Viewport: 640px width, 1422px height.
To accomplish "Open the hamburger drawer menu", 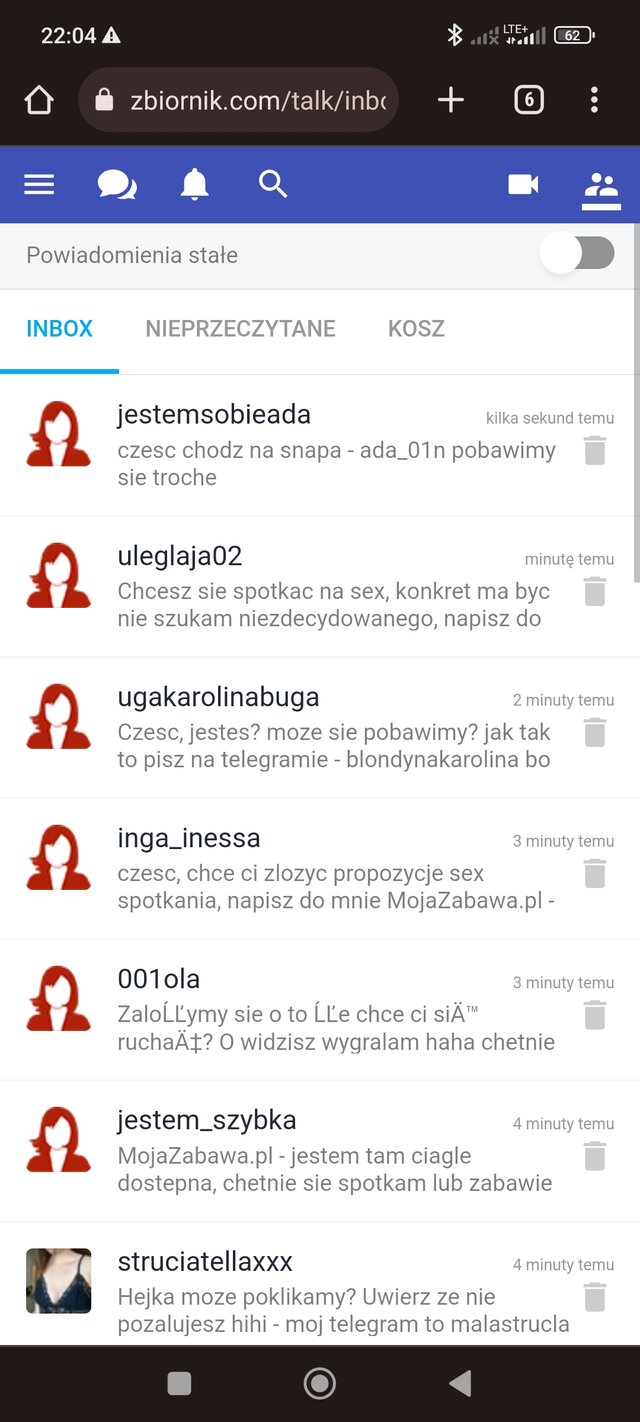I will click(39, 185).
